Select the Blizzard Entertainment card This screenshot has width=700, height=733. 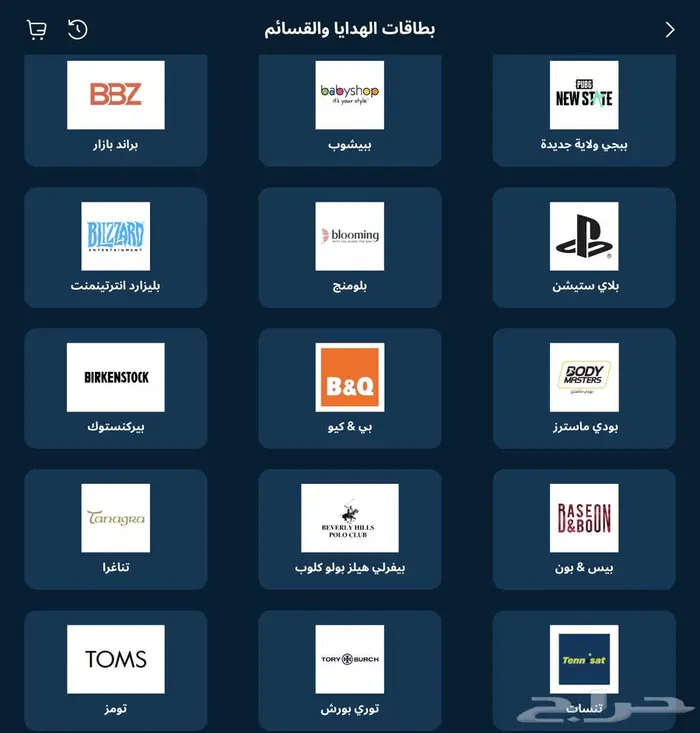[x=115, y=247]
